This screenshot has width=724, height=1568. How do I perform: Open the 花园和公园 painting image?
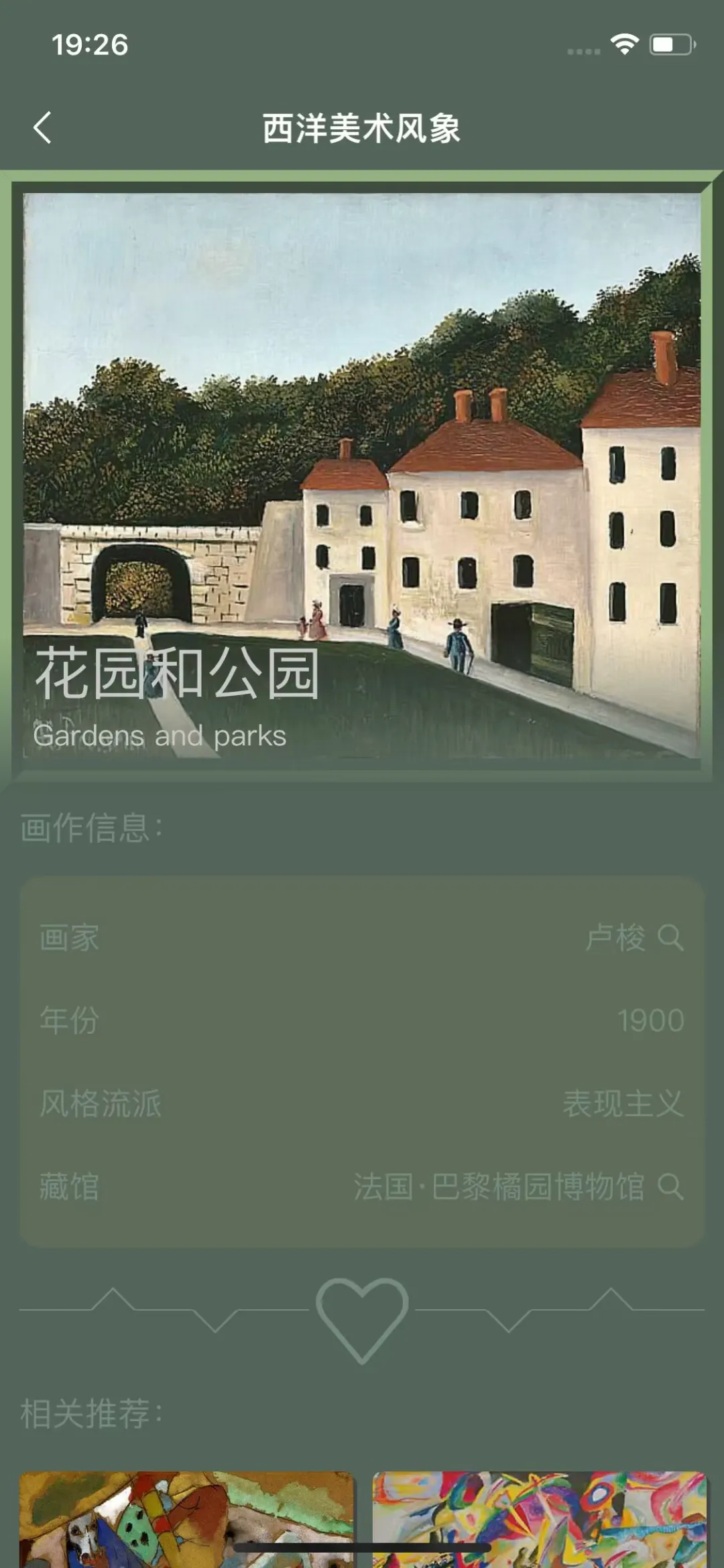pos(362,475)
